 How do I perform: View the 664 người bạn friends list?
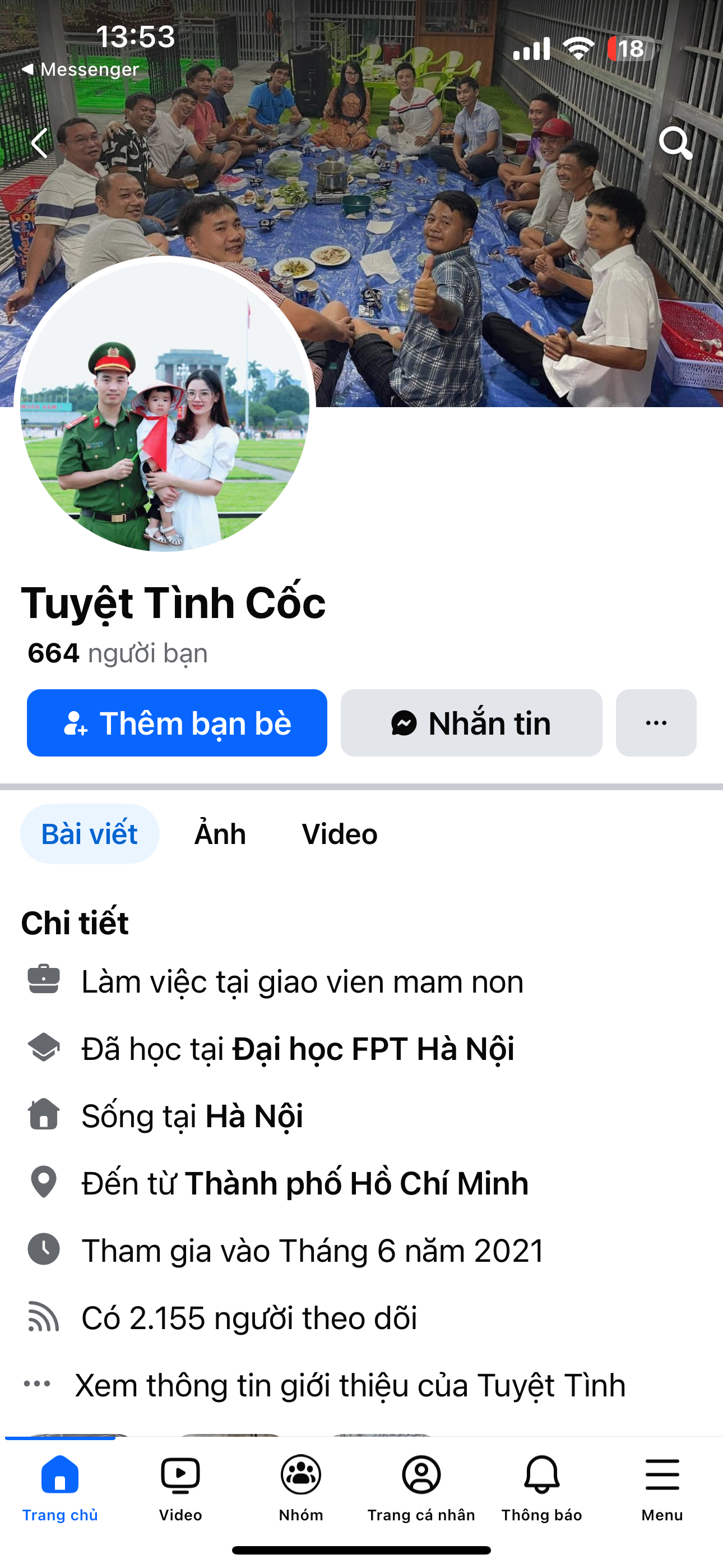pos(118,653)
